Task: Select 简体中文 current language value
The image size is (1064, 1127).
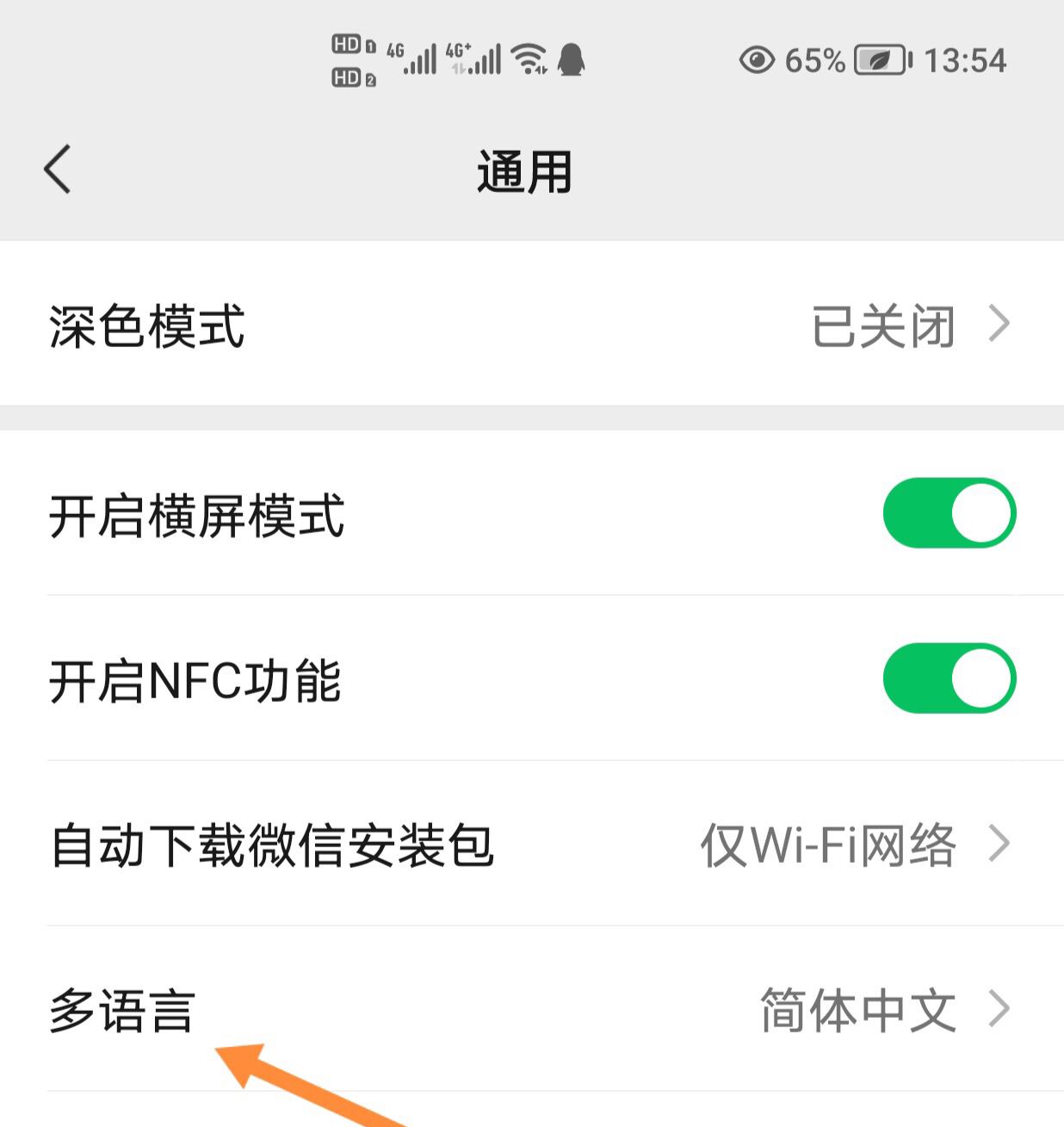Action: pos(857,1009)
